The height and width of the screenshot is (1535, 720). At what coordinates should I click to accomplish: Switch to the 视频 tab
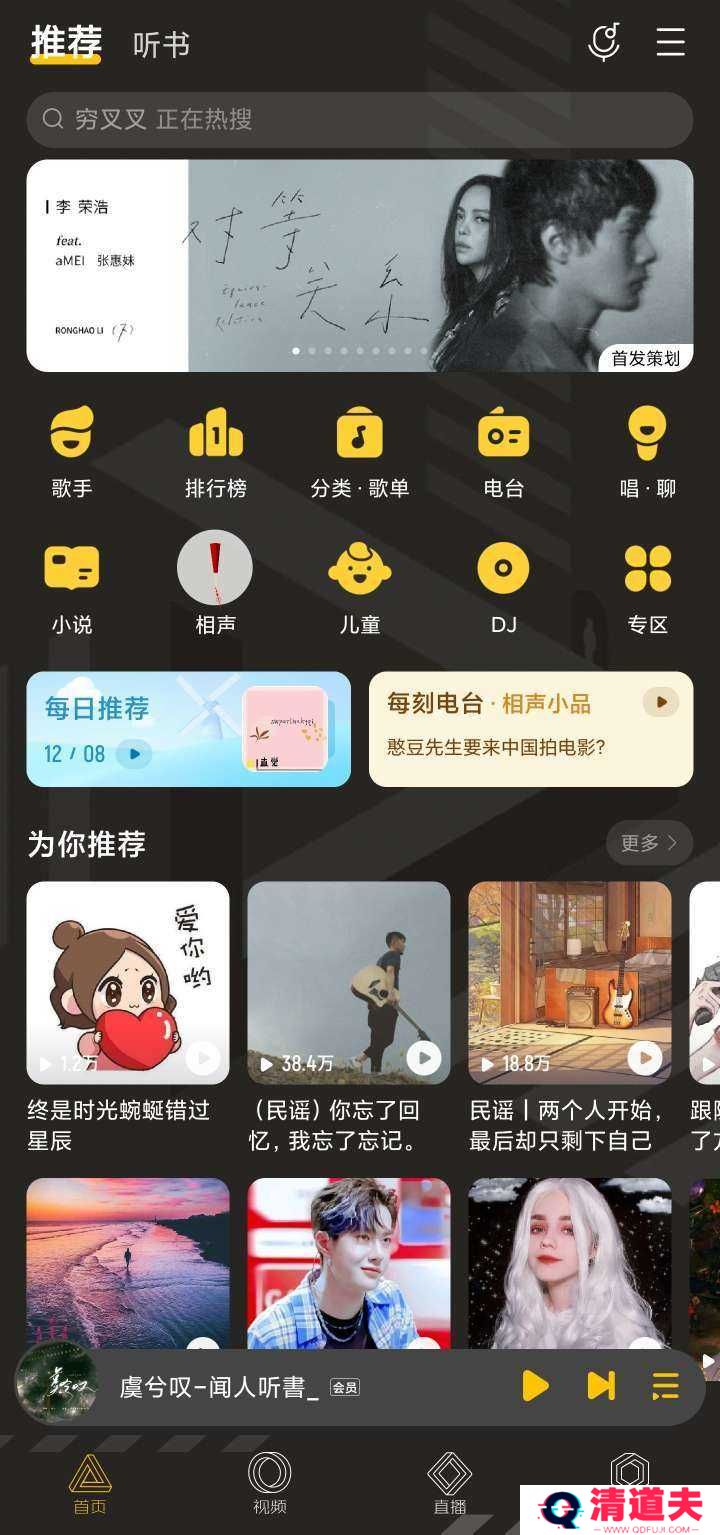(x=269, y=1483)
